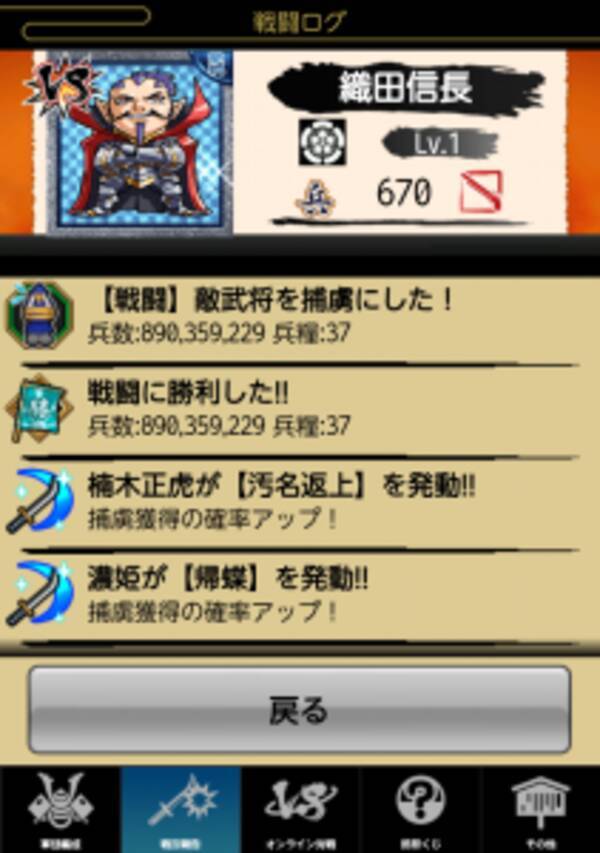Switch to the オンライン対戦 VS tab
The width and height of the screenshot is (600, 853).
[301, 809]
